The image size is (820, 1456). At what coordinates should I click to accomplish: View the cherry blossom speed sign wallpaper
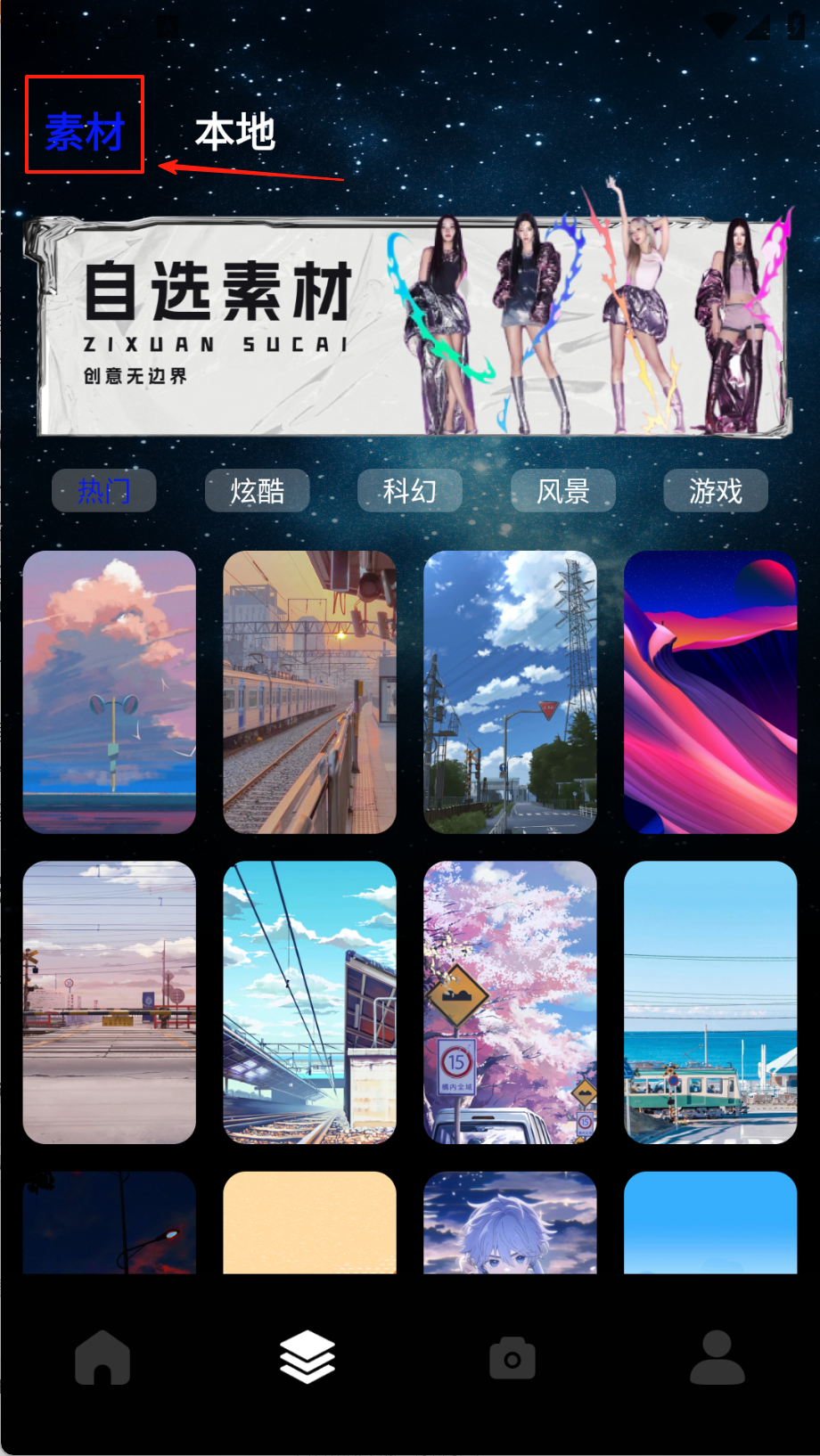point(510,1002)
